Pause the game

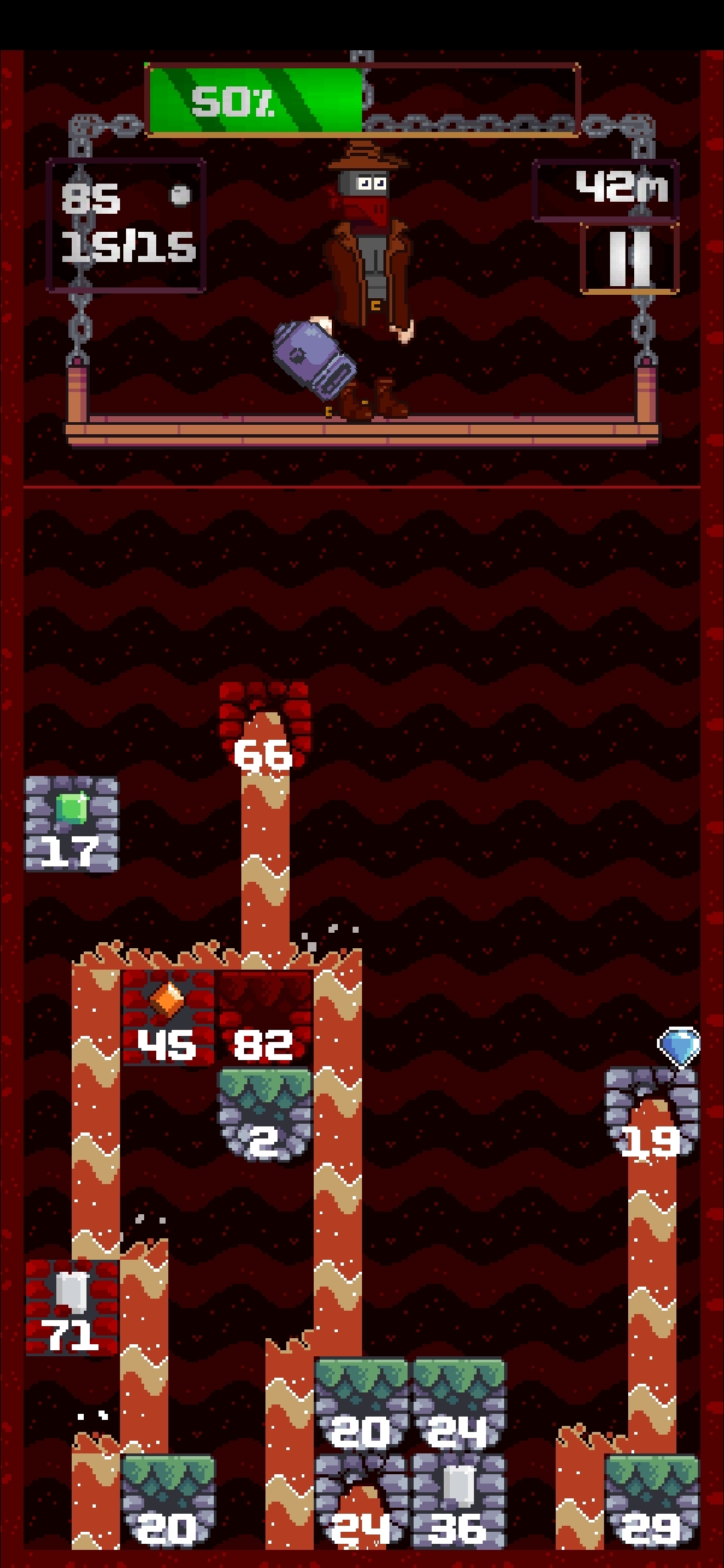[x=629, y=259]
